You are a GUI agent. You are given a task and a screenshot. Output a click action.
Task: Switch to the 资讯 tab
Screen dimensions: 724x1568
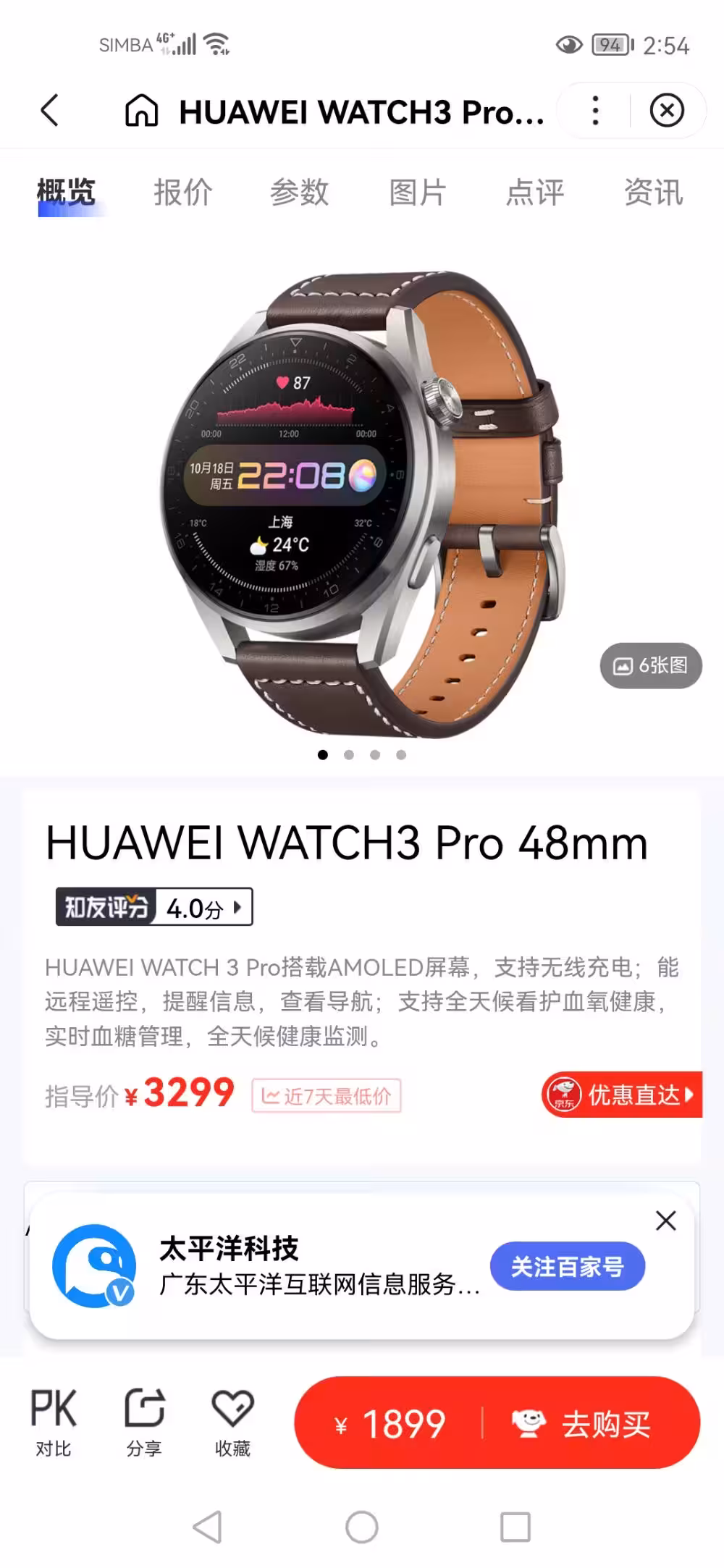(653, 193)
